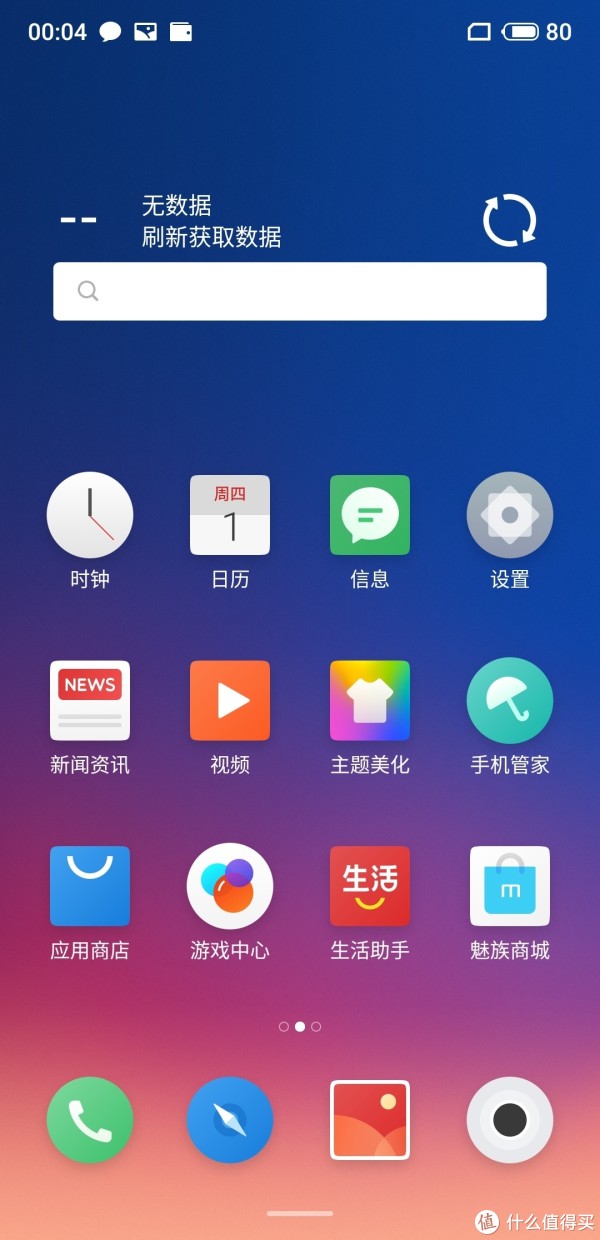This screenshot has width=600, height=1240.
Task: Open the phone dialer in the dock
Action: click(x=90, y=1120)
